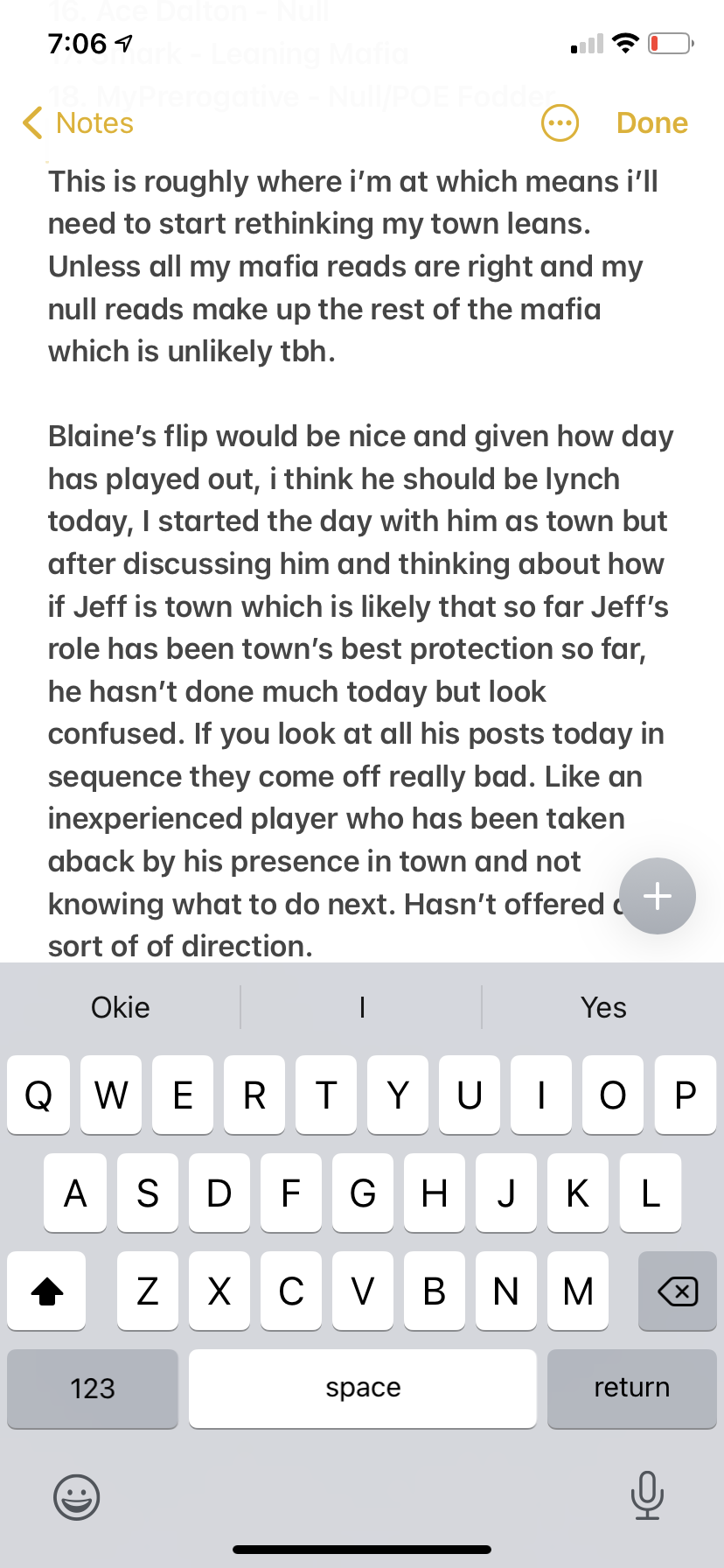Hit the backspace key

coord(677,1291)
